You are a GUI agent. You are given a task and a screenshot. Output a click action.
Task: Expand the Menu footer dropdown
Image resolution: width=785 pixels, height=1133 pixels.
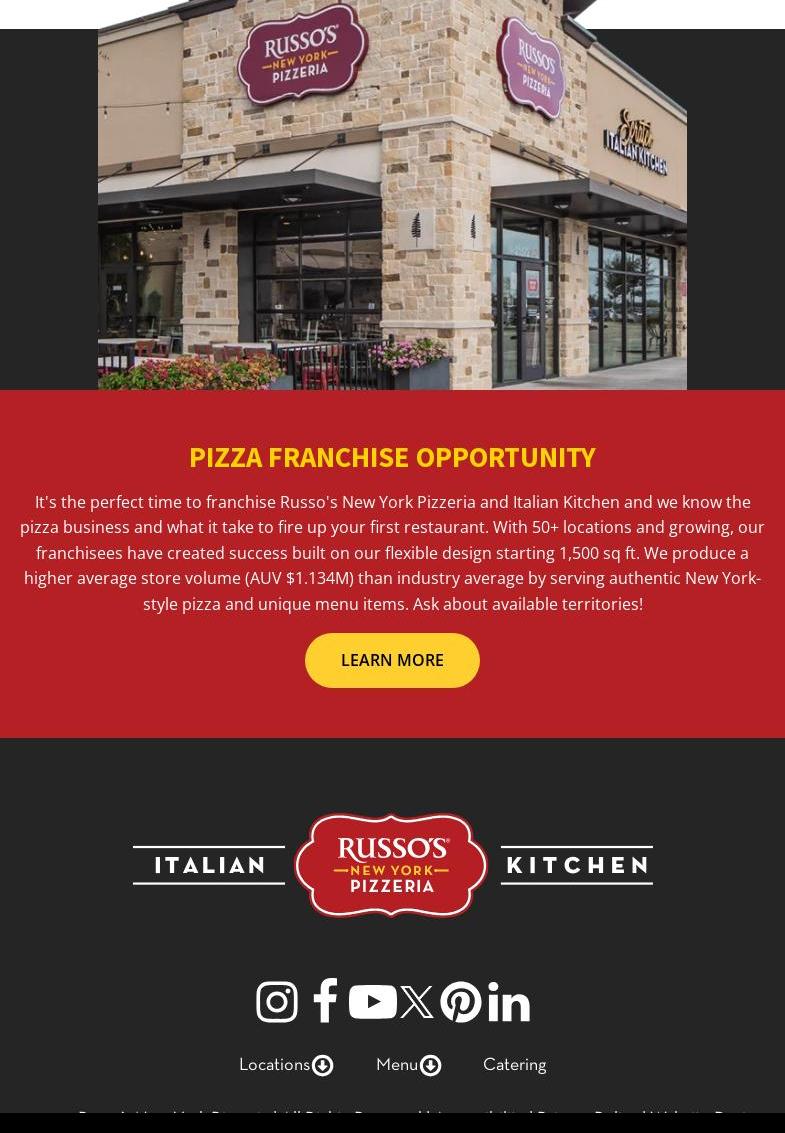coord(408,1065)
